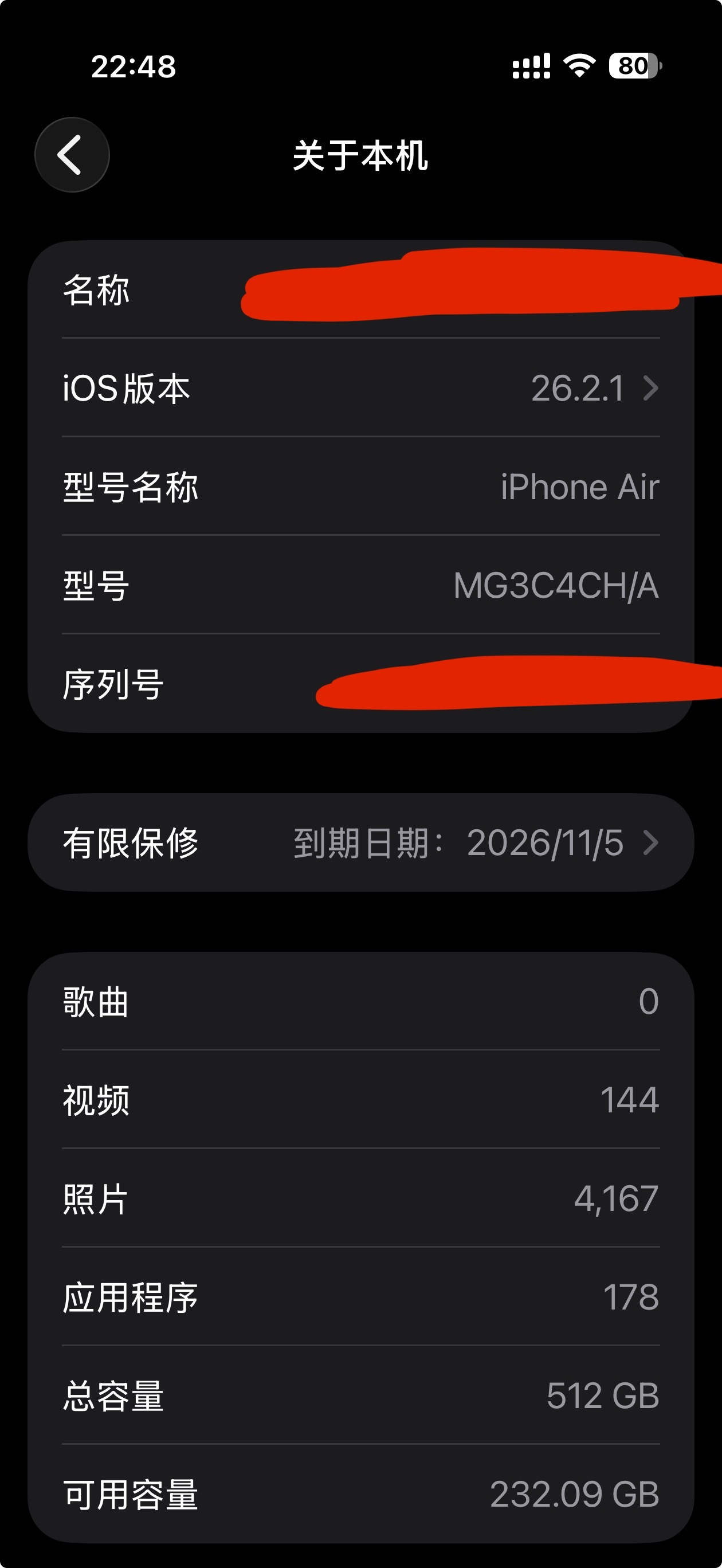Open iOS版本 26.2.1 details
Viewport: 722px width, 1568px height.
(x=360, y=389)
